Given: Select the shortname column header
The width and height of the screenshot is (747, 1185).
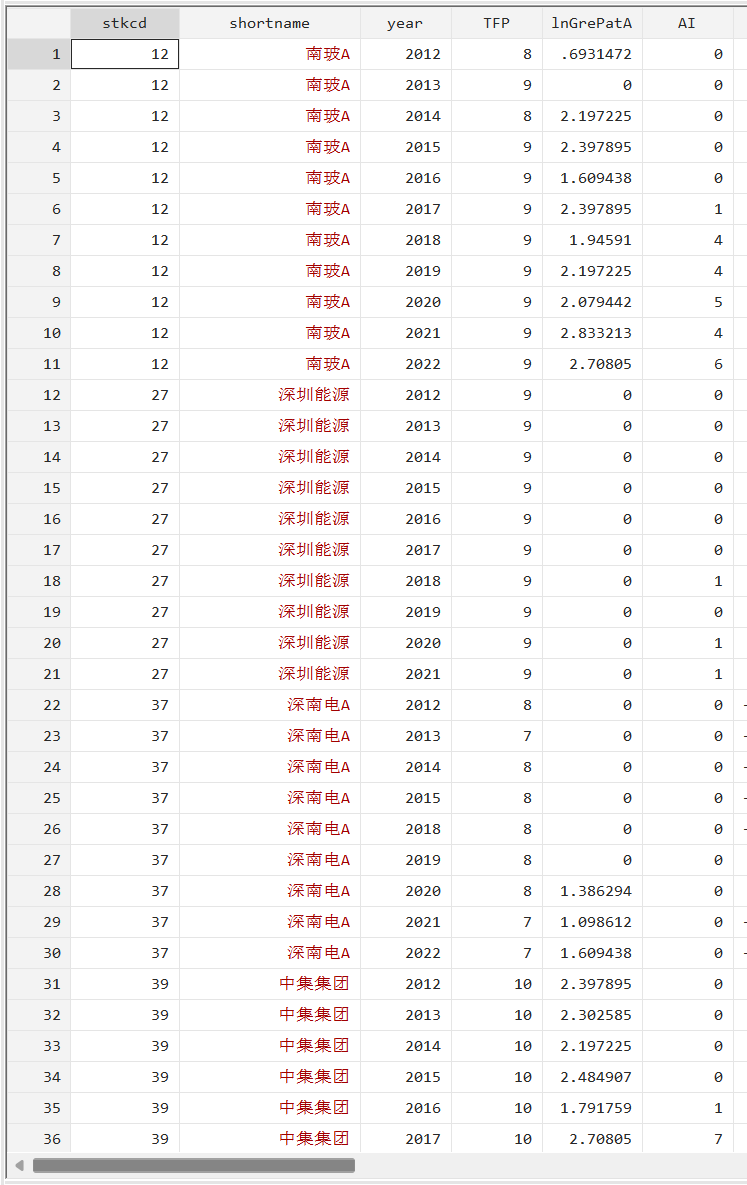Looking at the screenshot, I should coord(269,23).
